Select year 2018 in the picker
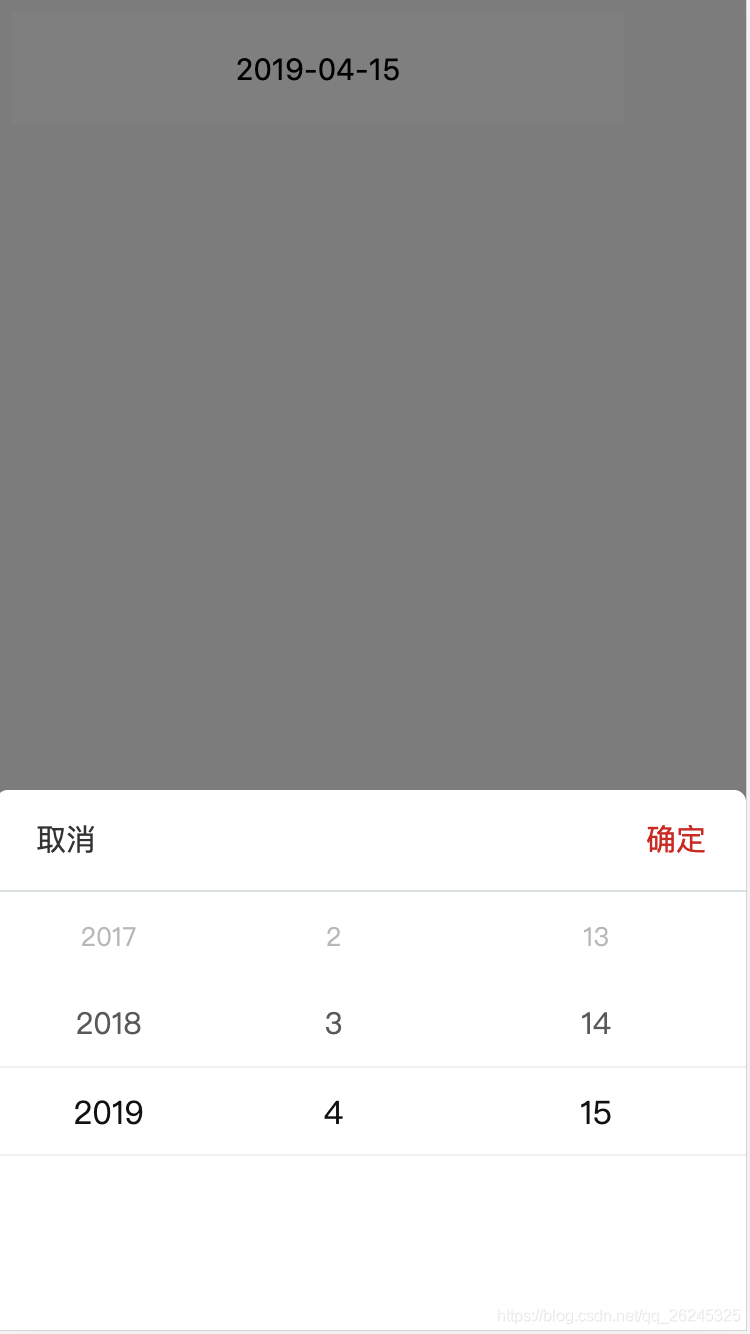This screenshot has height=1334, width=750. coord(109,1023)
